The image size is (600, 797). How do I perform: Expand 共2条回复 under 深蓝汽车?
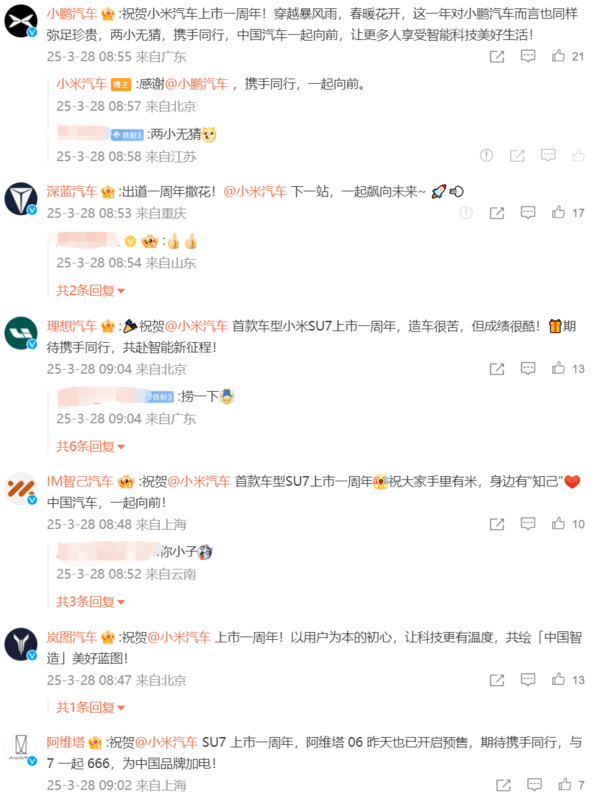pyautogui.click(x=90, y=290)
